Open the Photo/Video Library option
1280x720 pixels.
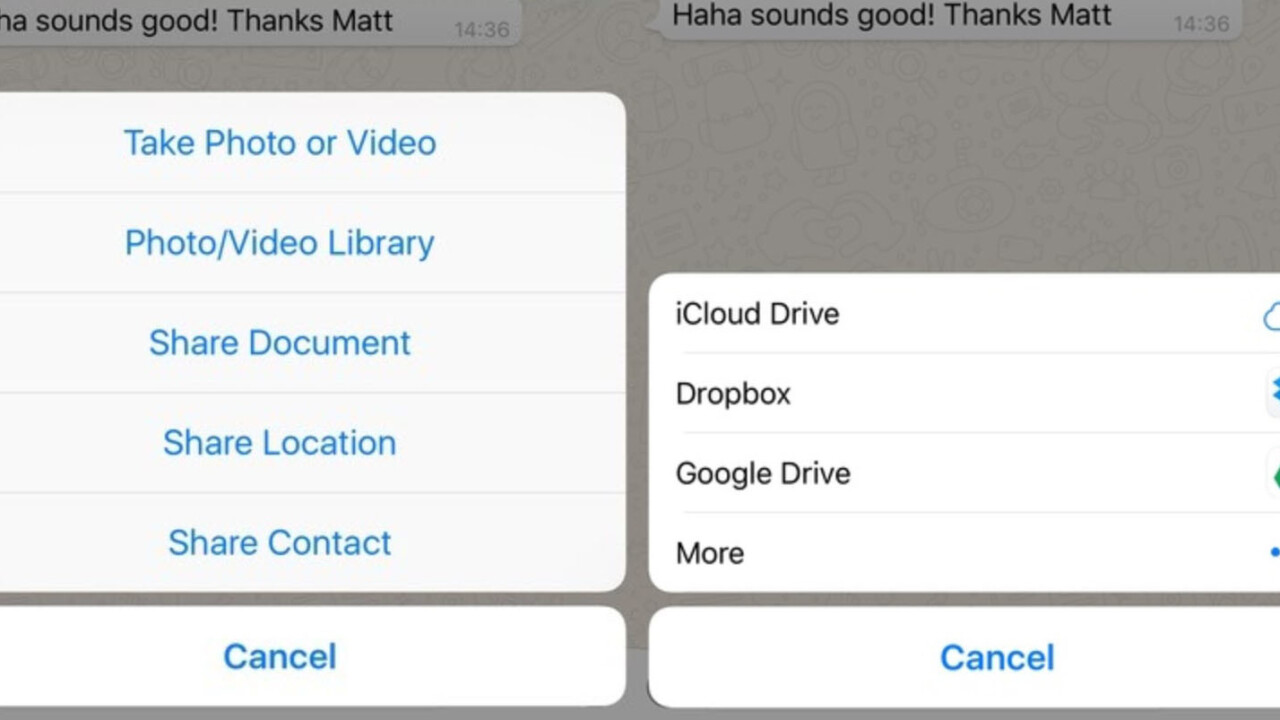(x=280, y=243)
